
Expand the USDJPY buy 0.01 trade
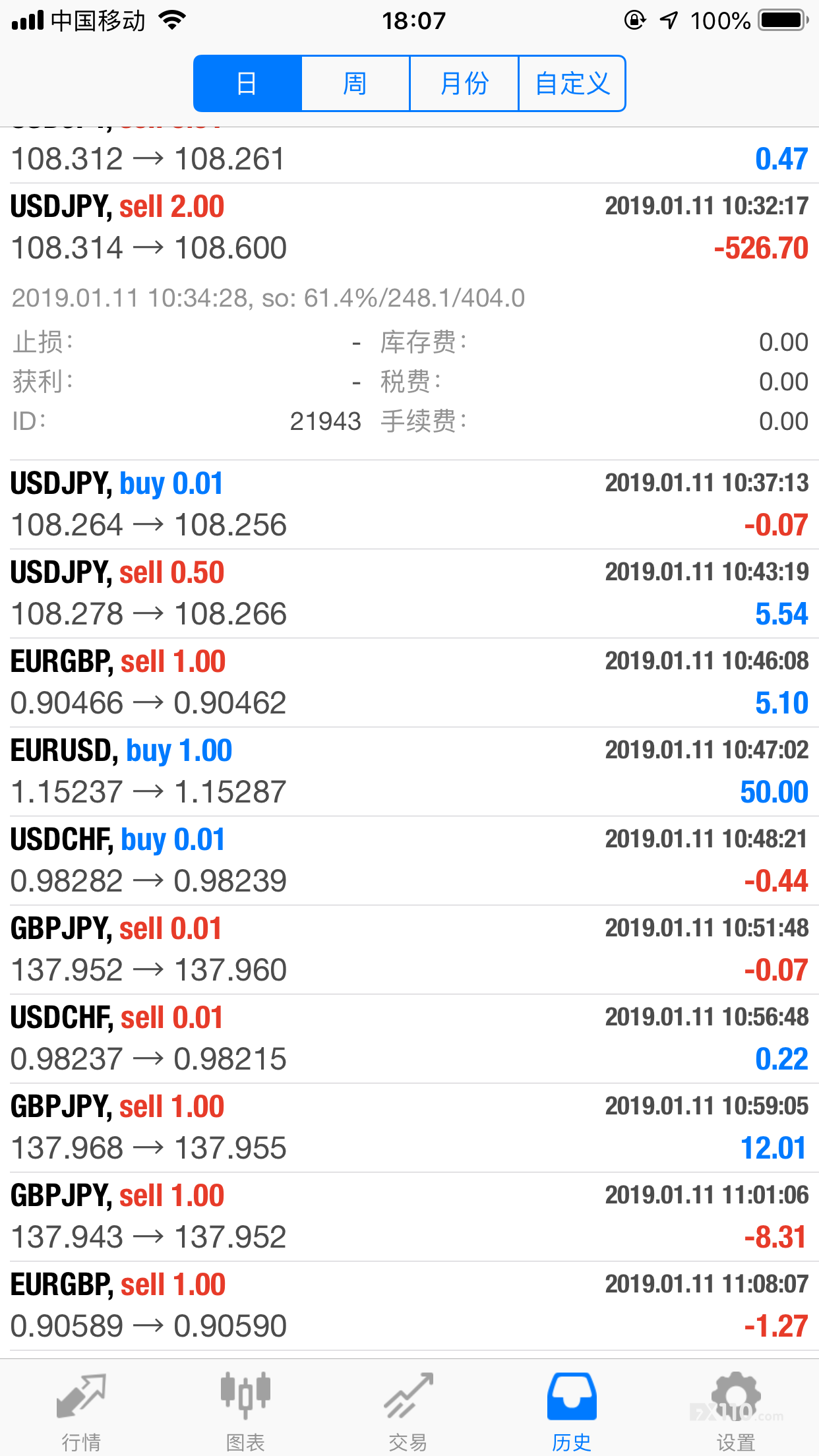click(409, 504)
